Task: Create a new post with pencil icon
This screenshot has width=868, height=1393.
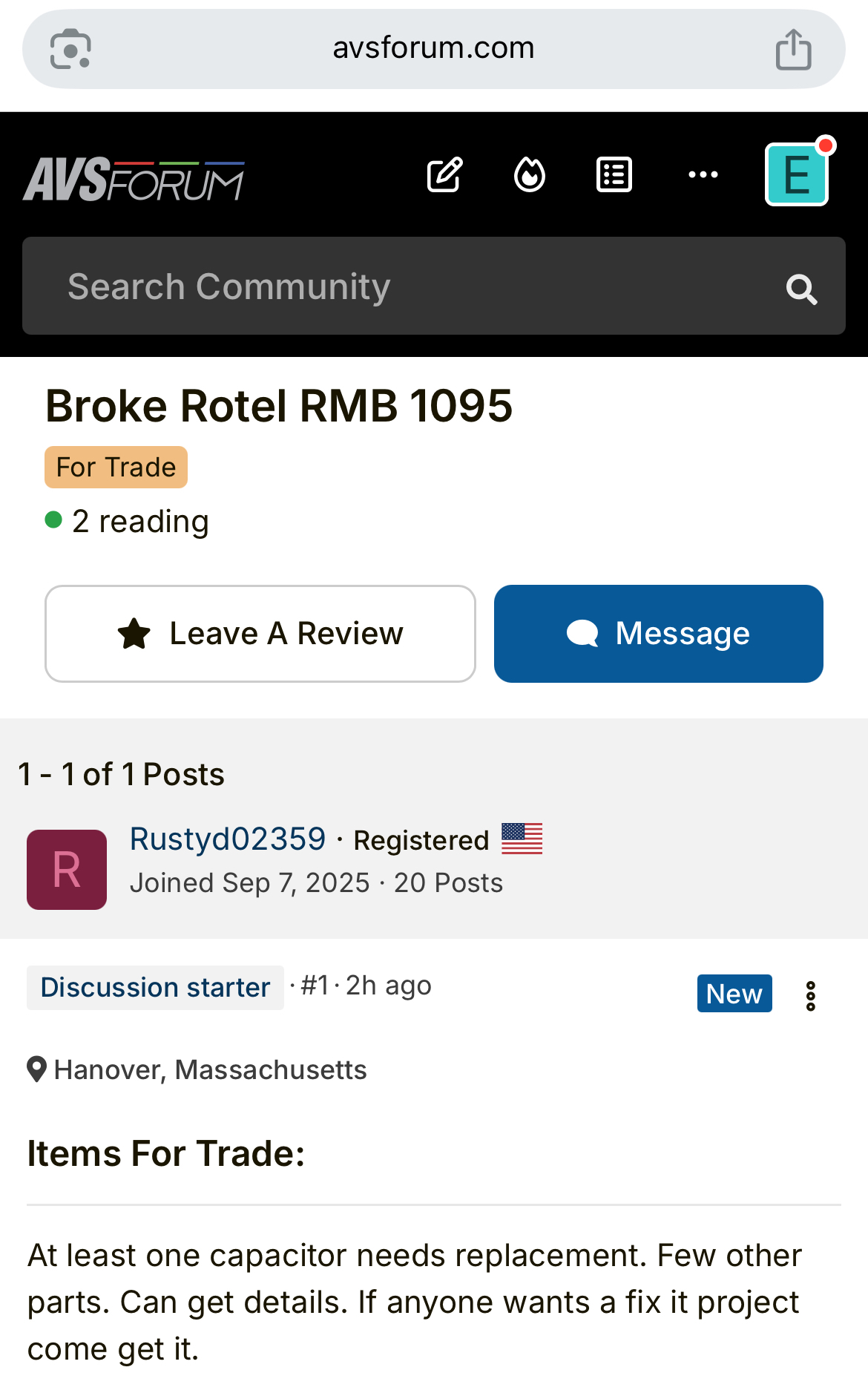Action: pos(445,175)
